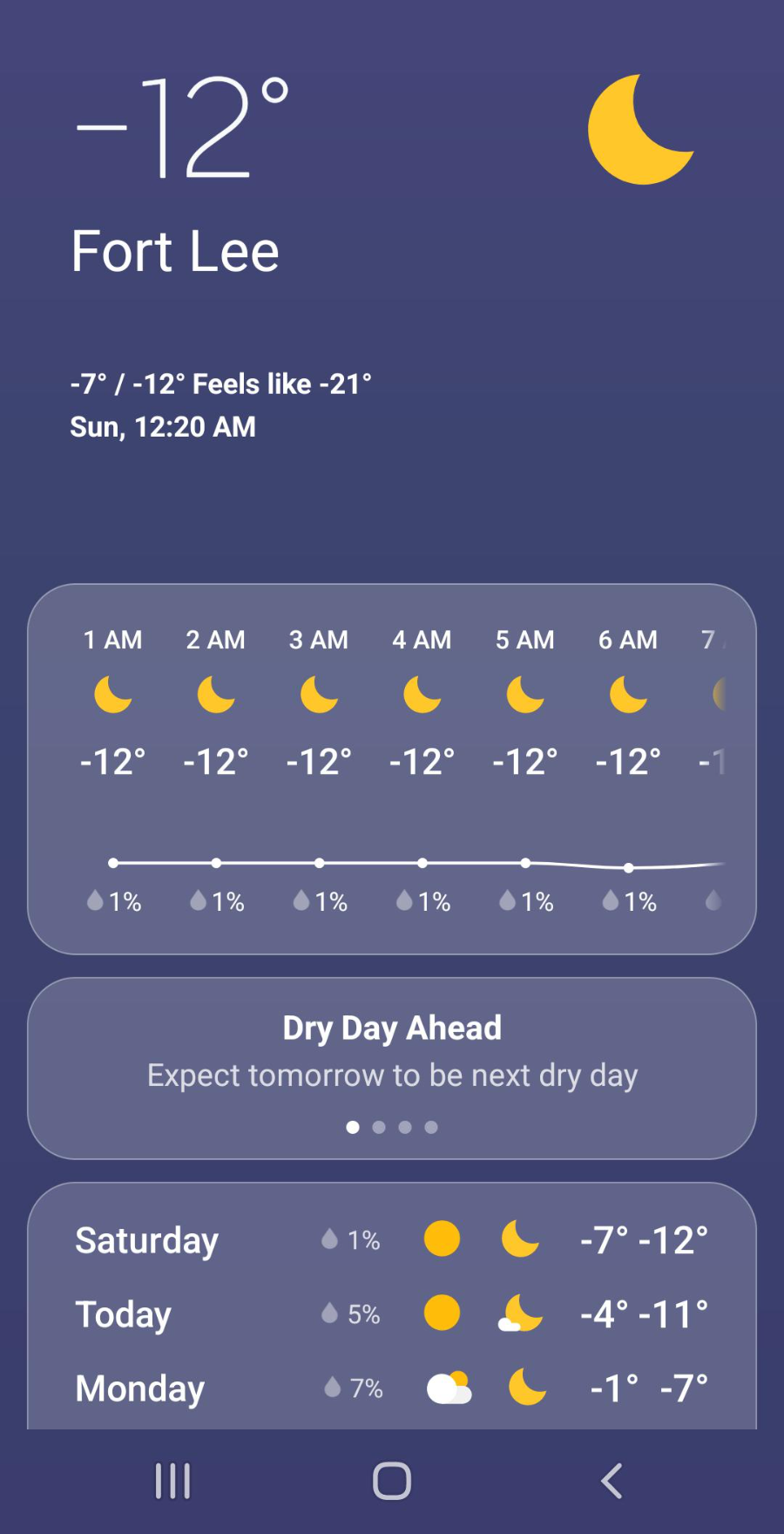Viewport: 784px width, 1534px height.
Task: Open Monday's forecast row
Action: (x=392, y=1388)
